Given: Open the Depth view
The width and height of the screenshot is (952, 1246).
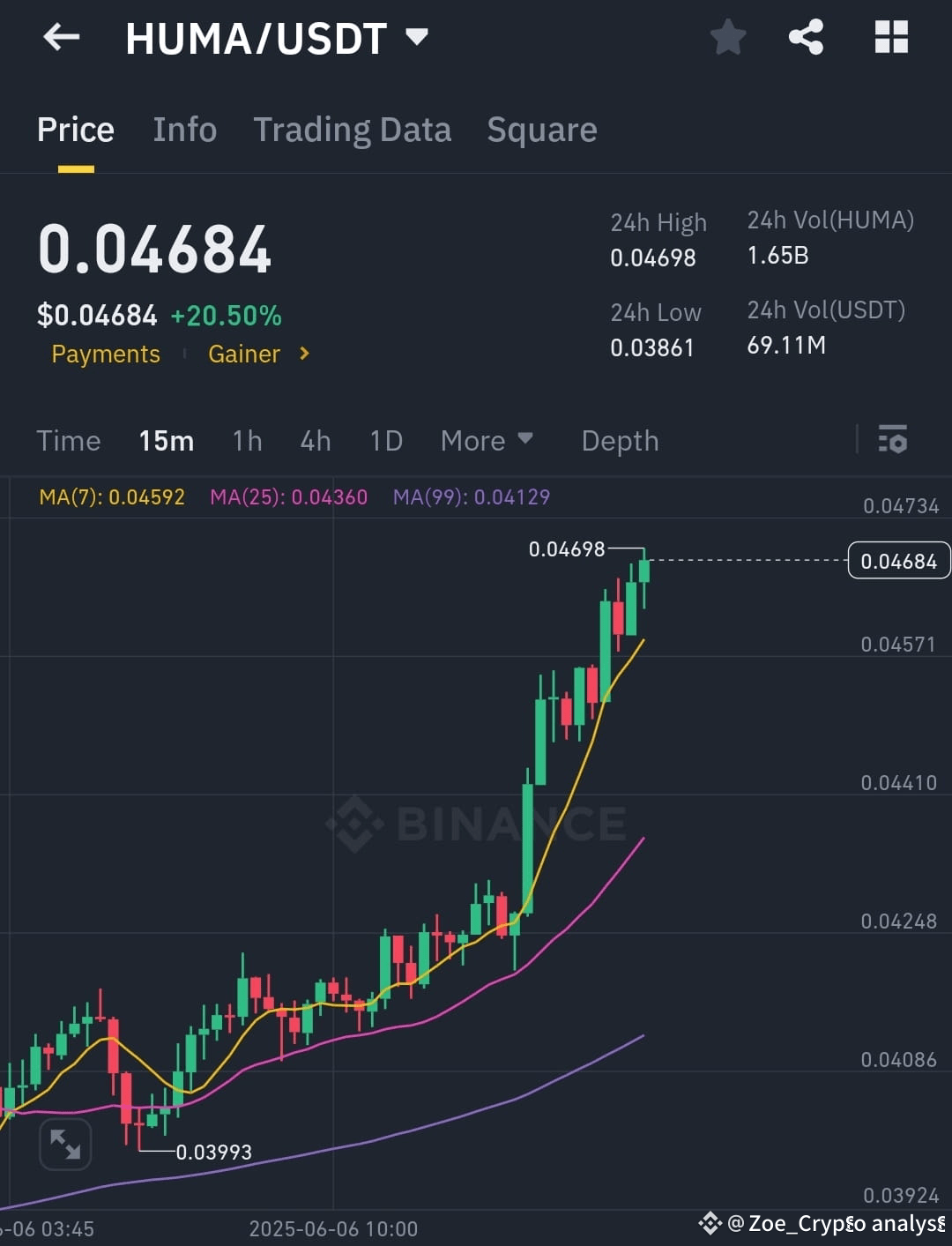Looking at the screenshot, I should [620, 440].
